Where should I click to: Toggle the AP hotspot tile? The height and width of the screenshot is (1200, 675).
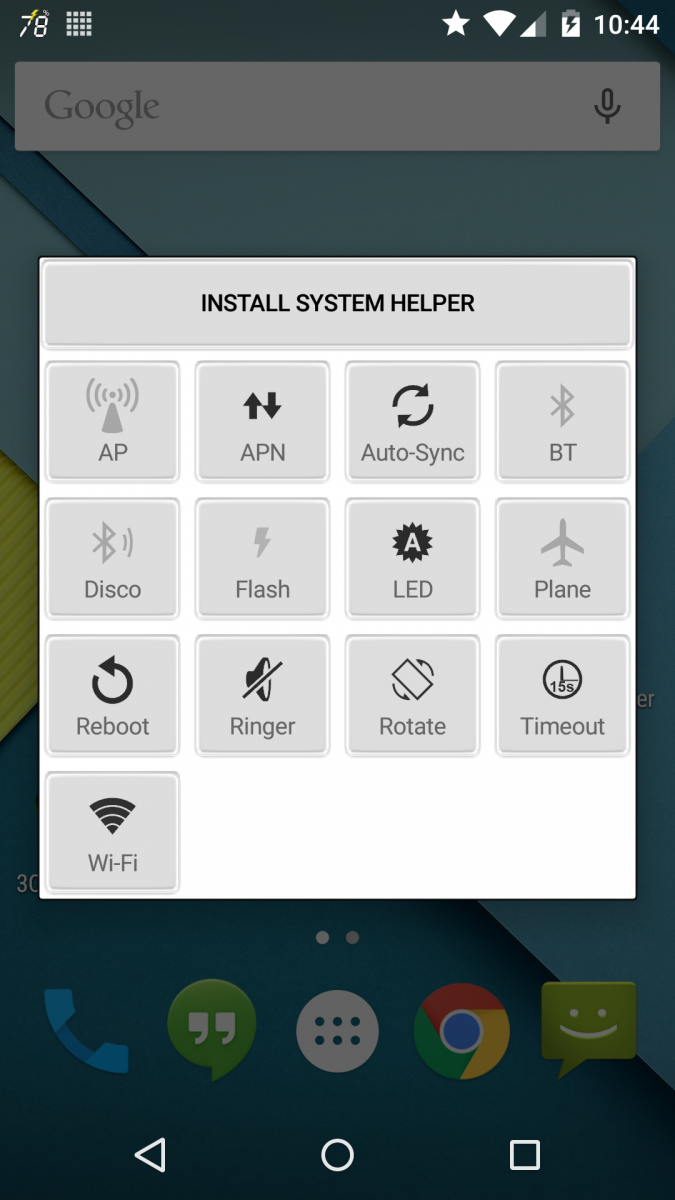112,421
